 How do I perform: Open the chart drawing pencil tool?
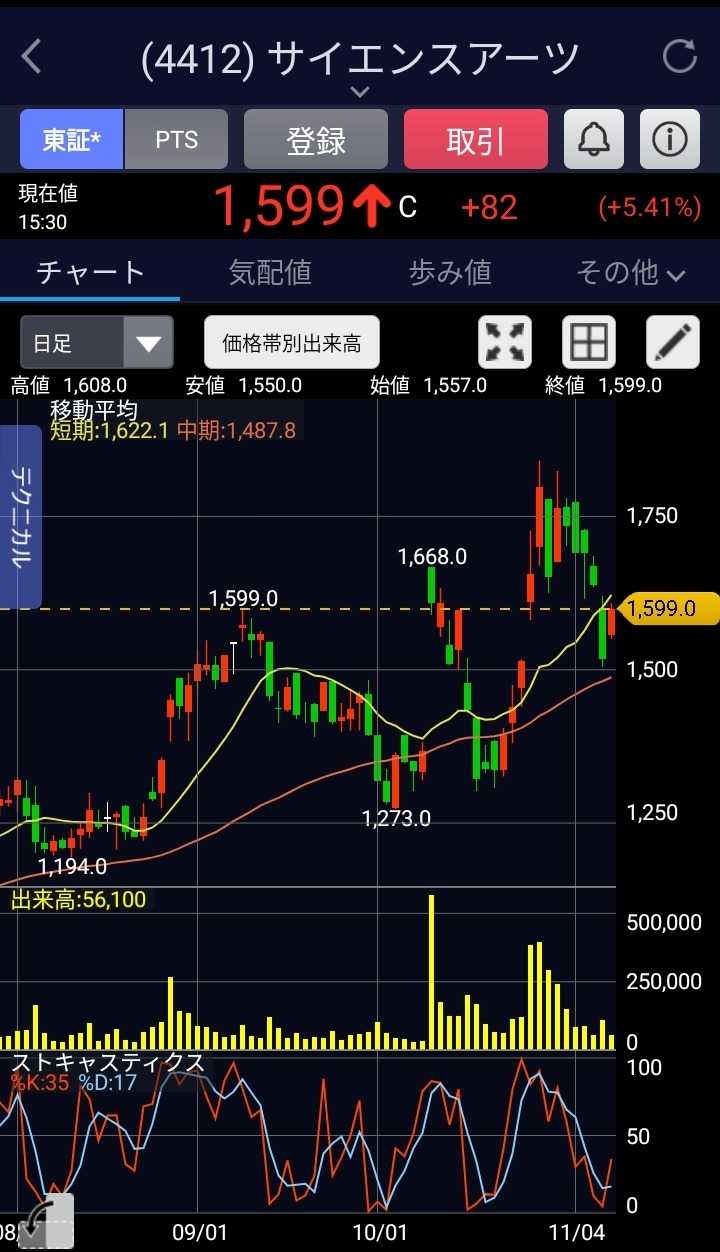tap(673, 343)
